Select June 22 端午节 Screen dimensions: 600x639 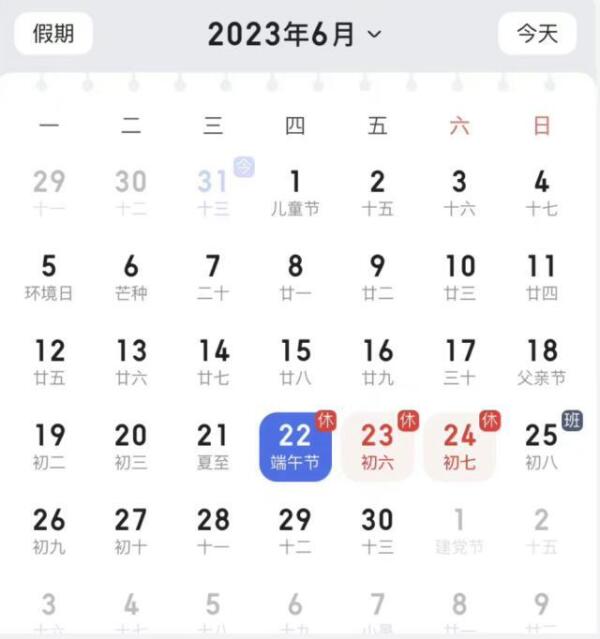tap(295, 445)
